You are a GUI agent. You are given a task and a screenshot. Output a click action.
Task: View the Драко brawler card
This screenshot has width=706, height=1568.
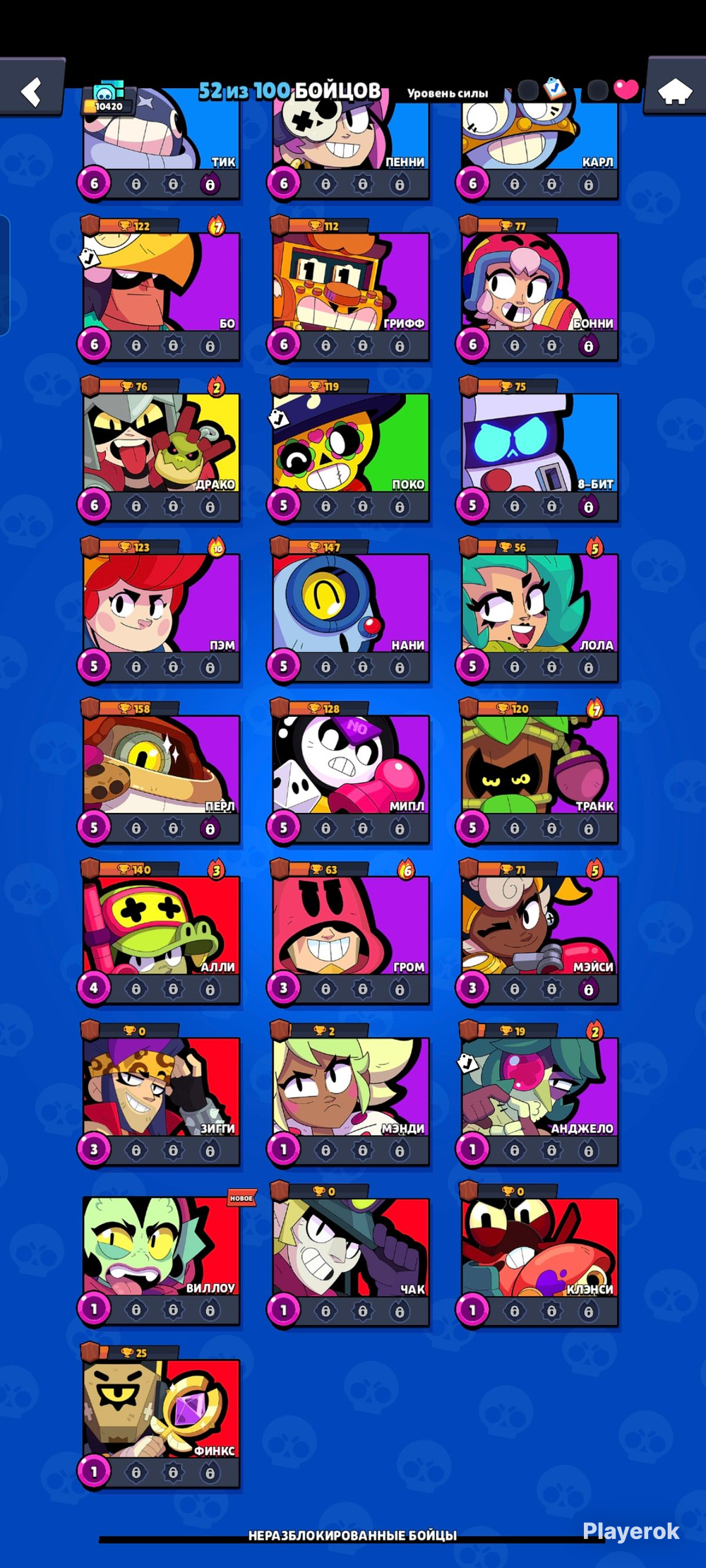[x=161, y=444]
